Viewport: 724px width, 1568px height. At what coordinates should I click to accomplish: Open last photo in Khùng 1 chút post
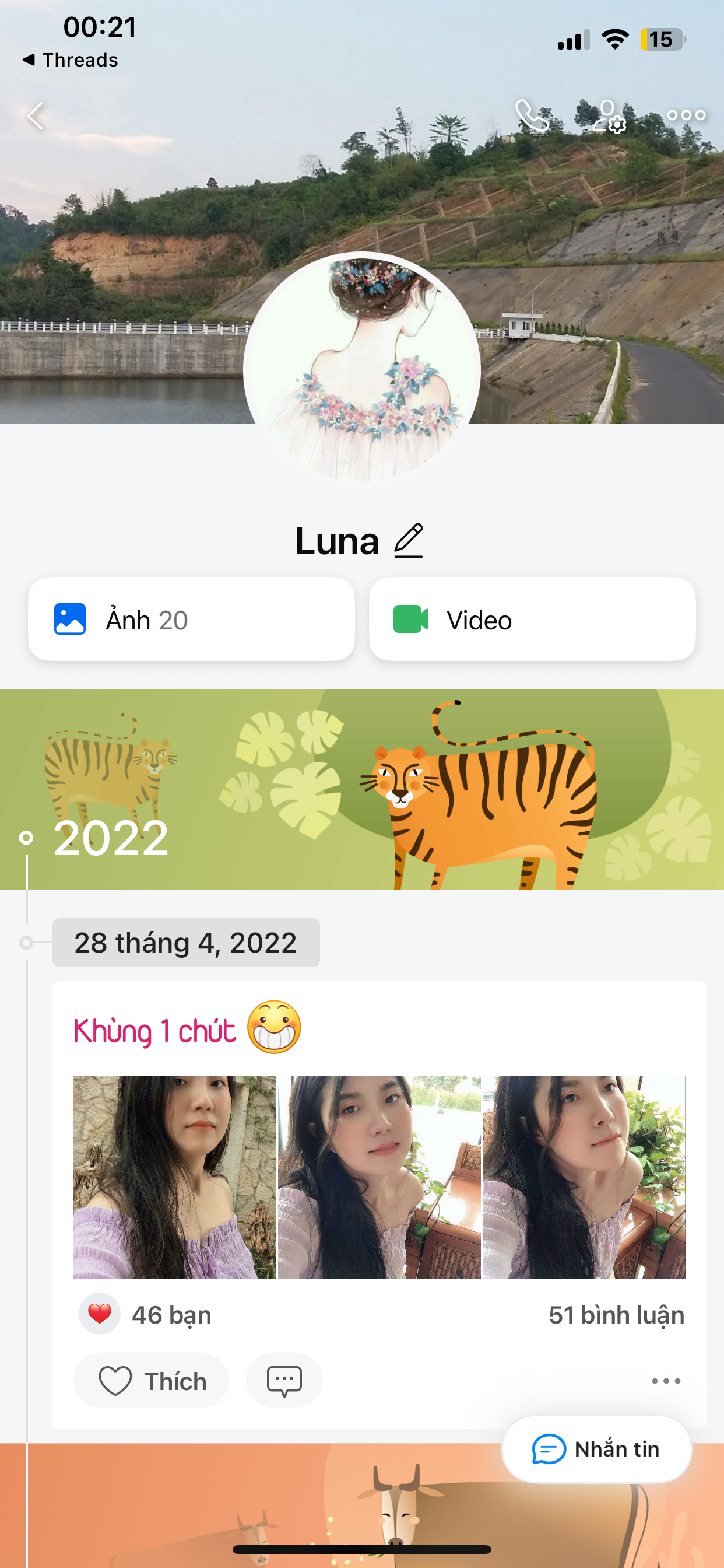point(584,1177)
